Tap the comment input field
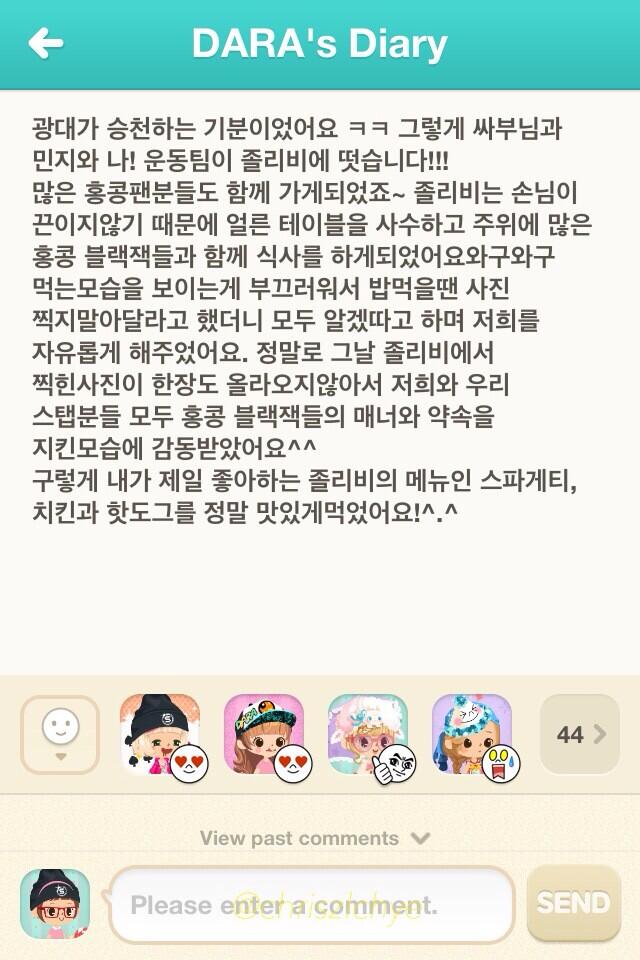 [x=312, y=905]
